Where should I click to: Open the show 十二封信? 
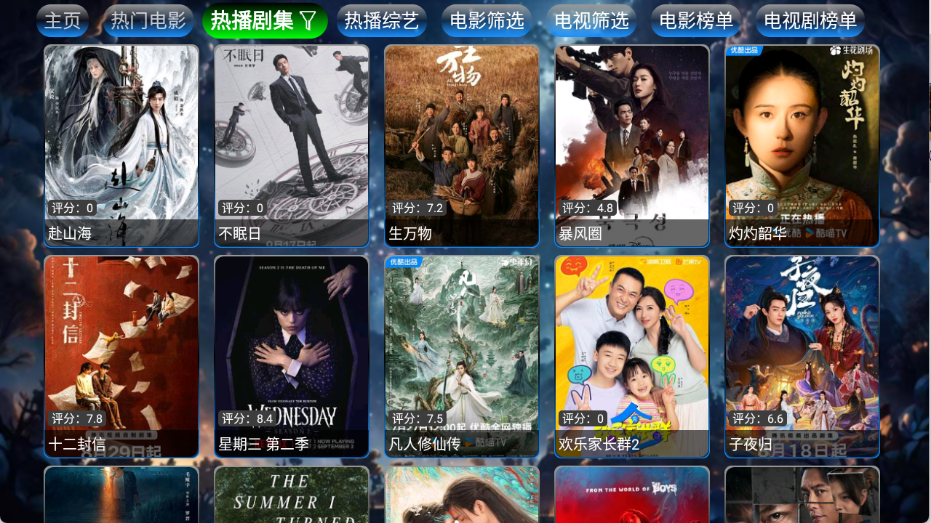point(121,355)
